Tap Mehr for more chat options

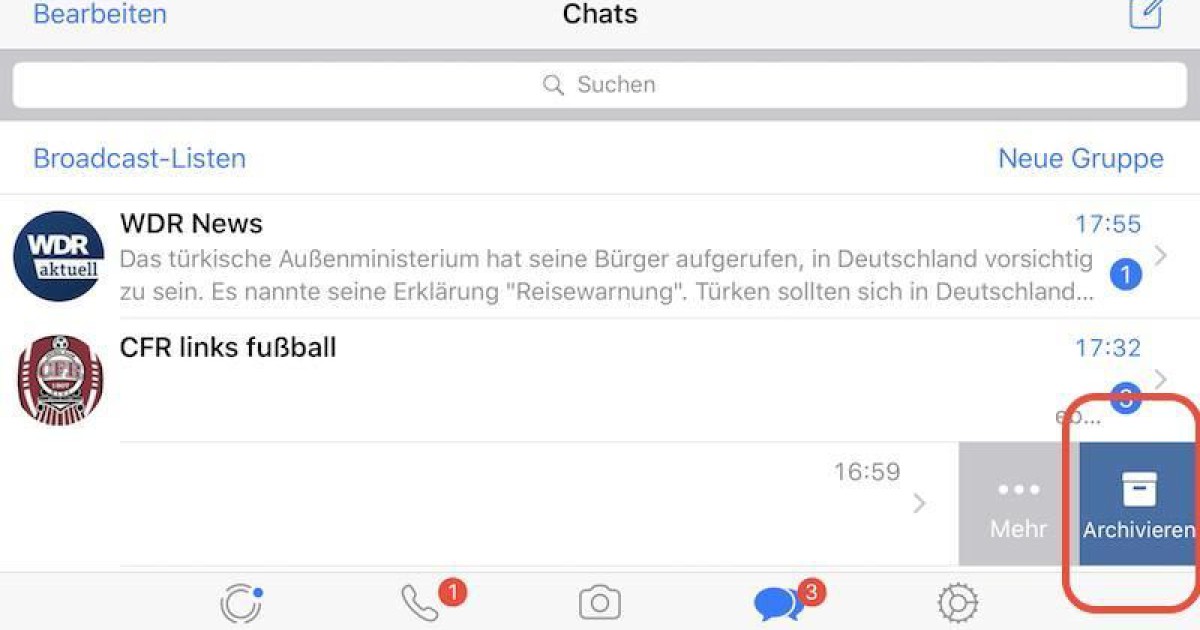[1018, 505]
